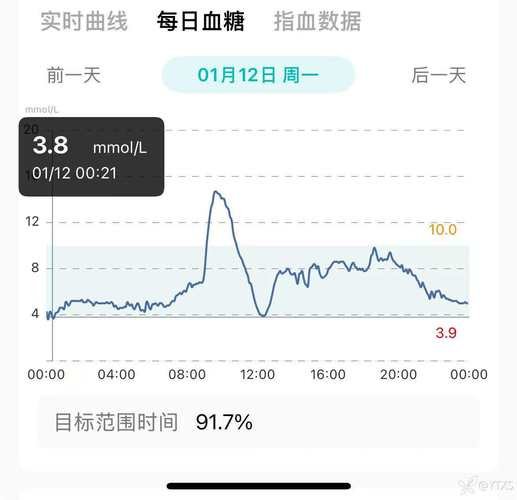This screenshot has width=517, height=500.
Task: Go to the next day with 后一天
Action: click(439, 75)
